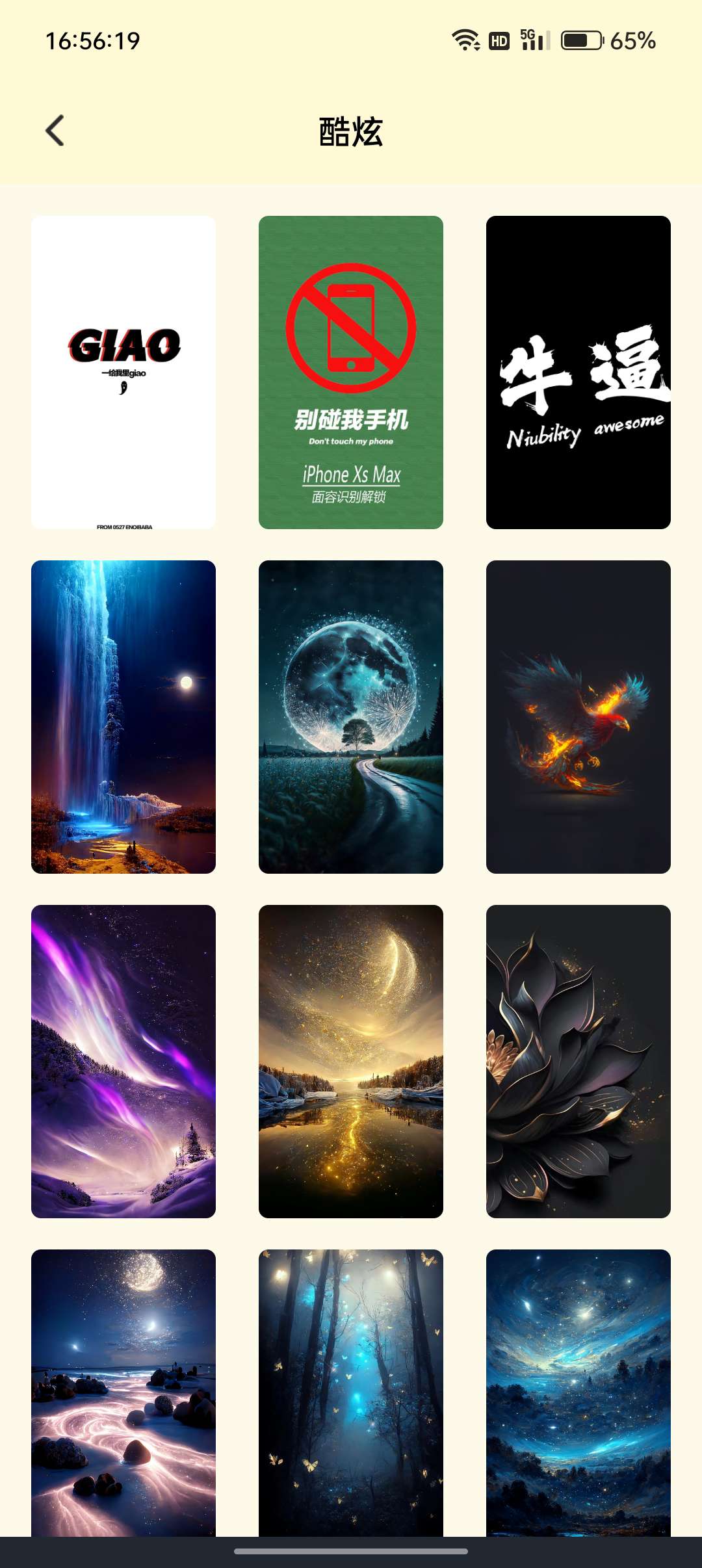
Task: View the golden crescent moon lake wallpaper
Action: (351, 1061)
